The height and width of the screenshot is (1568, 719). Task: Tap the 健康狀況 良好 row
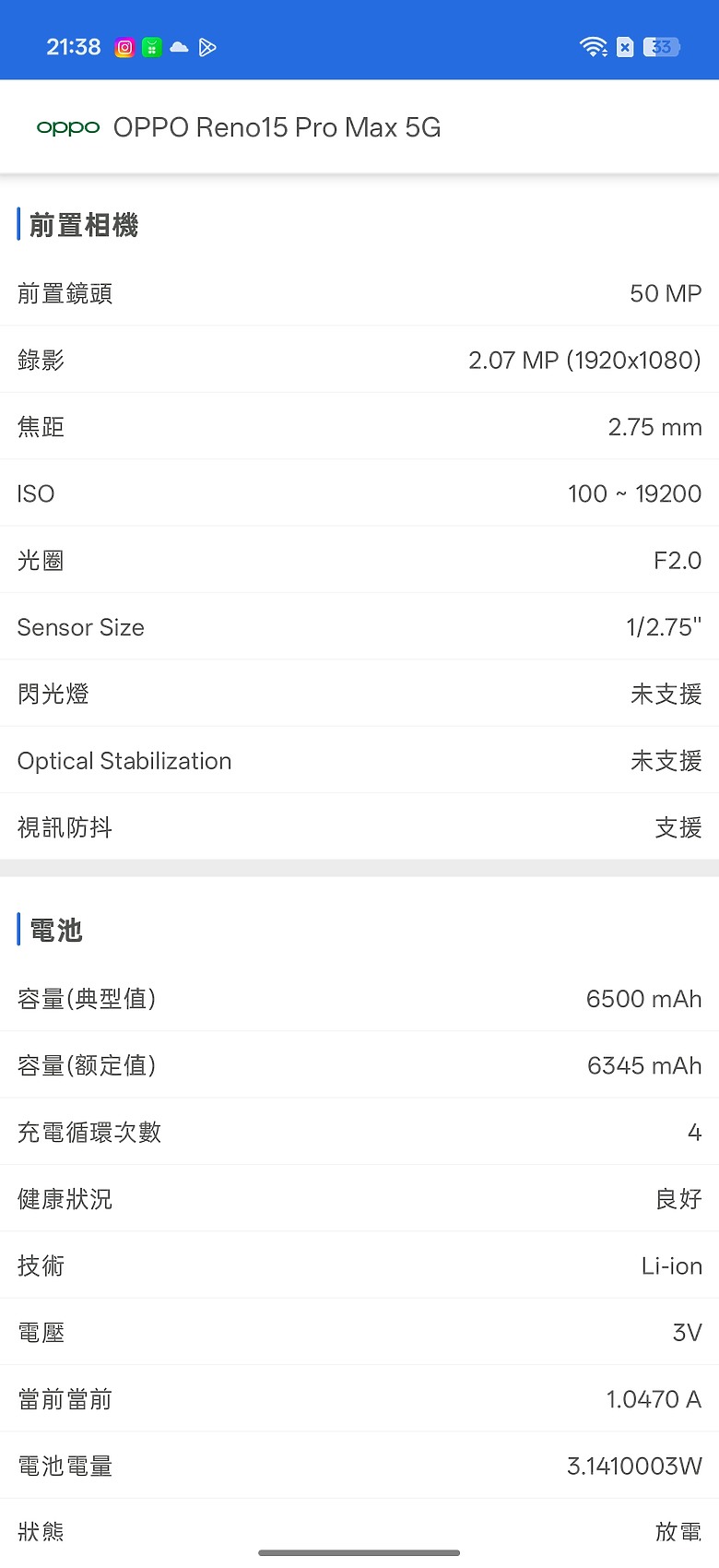point(359,1199)
